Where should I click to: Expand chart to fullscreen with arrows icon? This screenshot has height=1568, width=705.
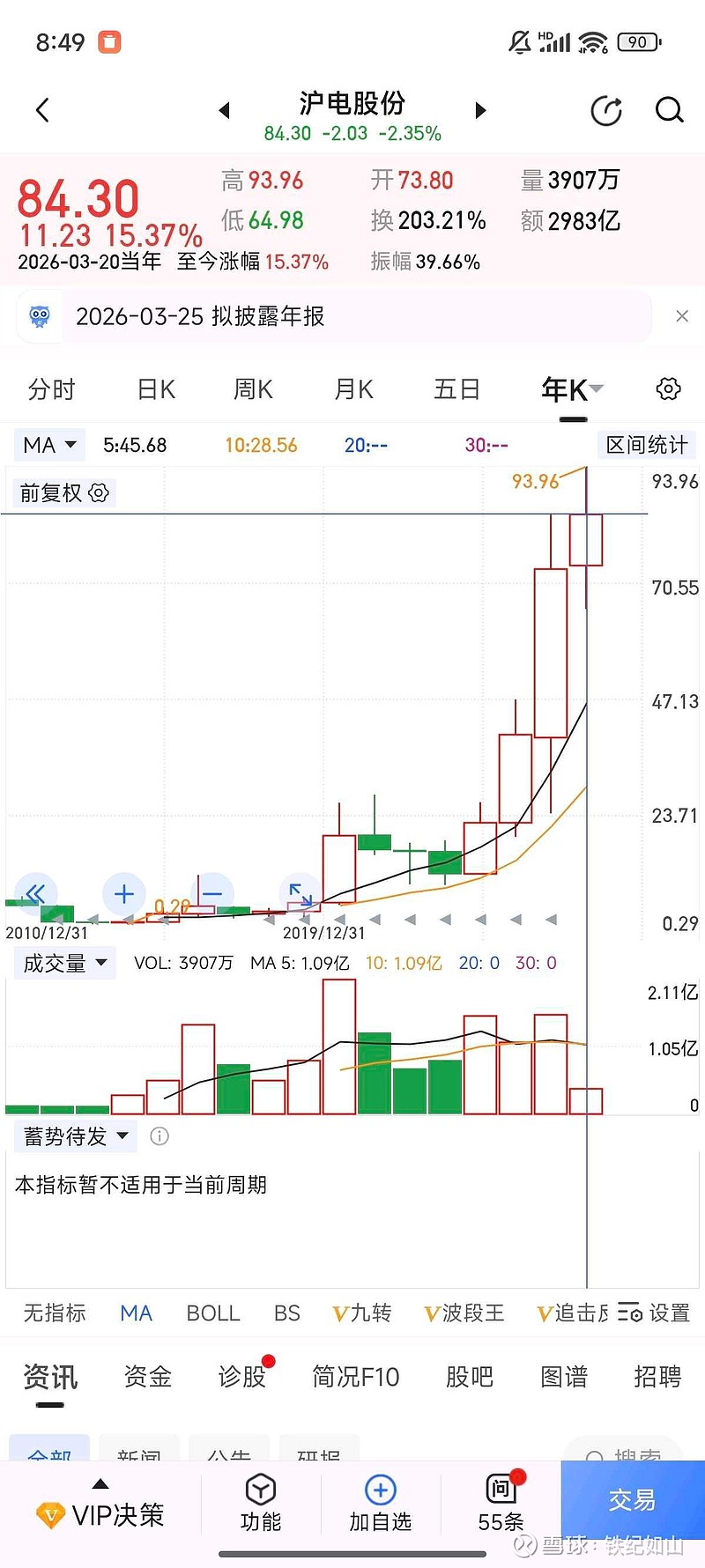click(301, 894)
